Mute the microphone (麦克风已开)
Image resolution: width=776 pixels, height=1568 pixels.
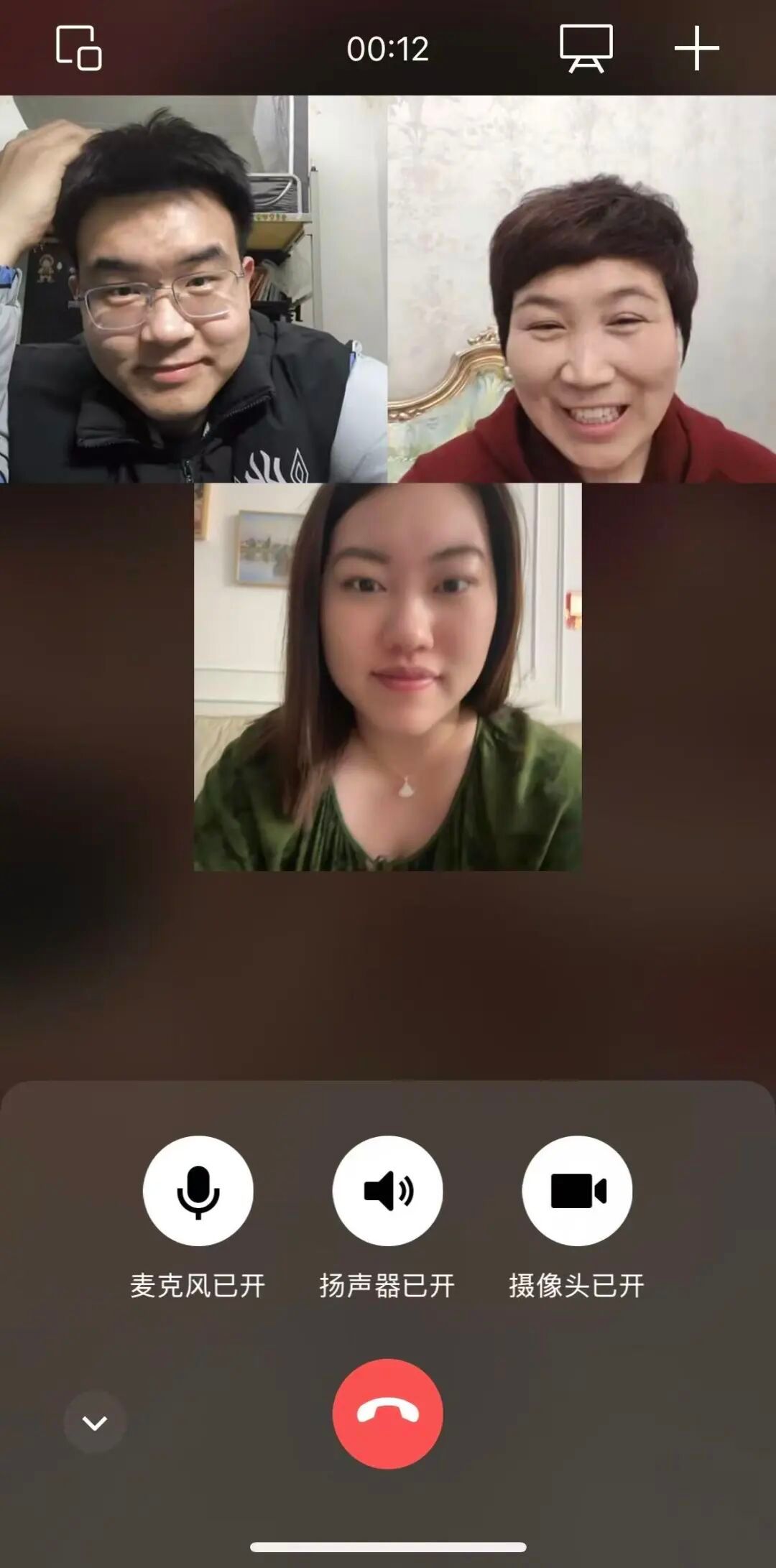(x=198, y=1190)
